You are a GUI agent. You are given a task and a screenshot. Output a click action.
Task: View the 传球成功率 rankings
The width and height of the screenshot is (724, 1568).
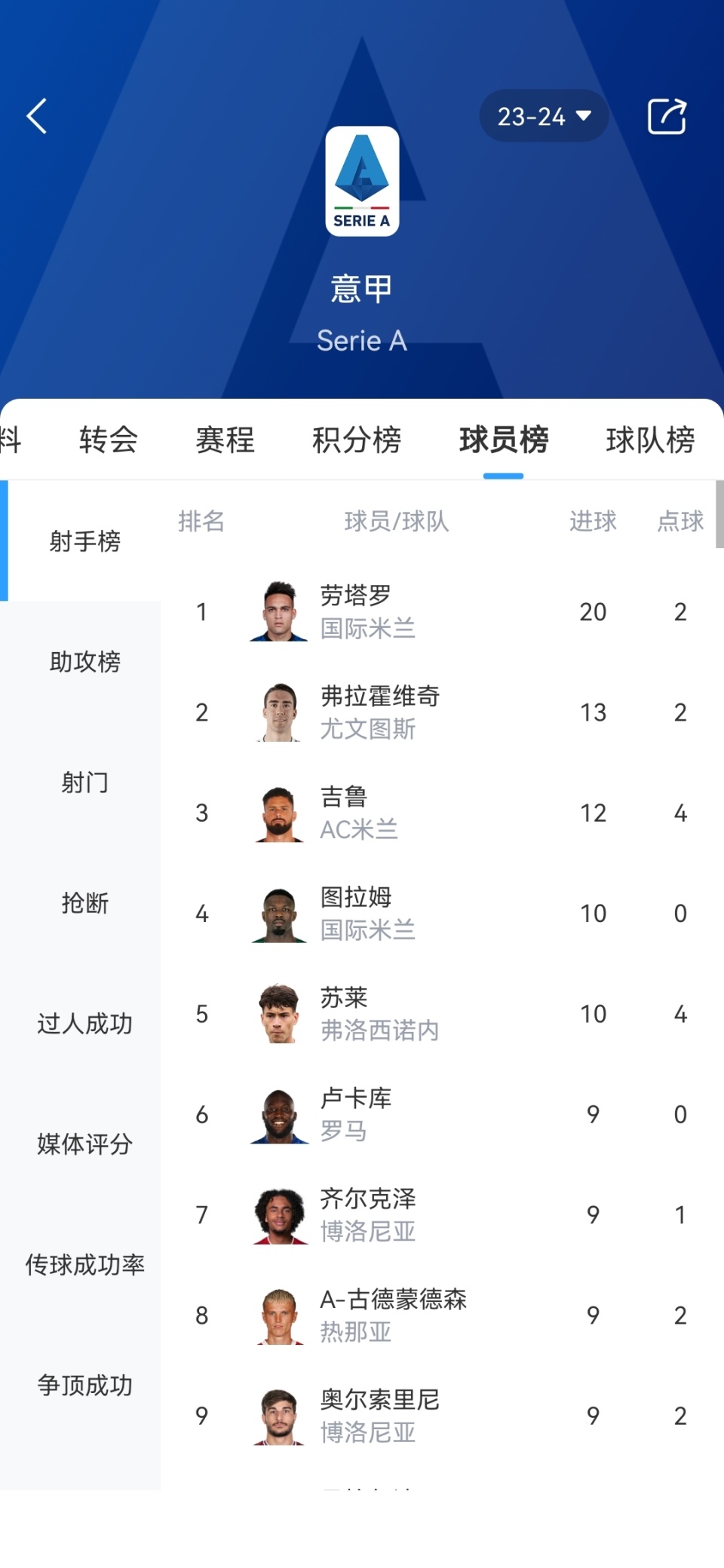(84, 1265)
